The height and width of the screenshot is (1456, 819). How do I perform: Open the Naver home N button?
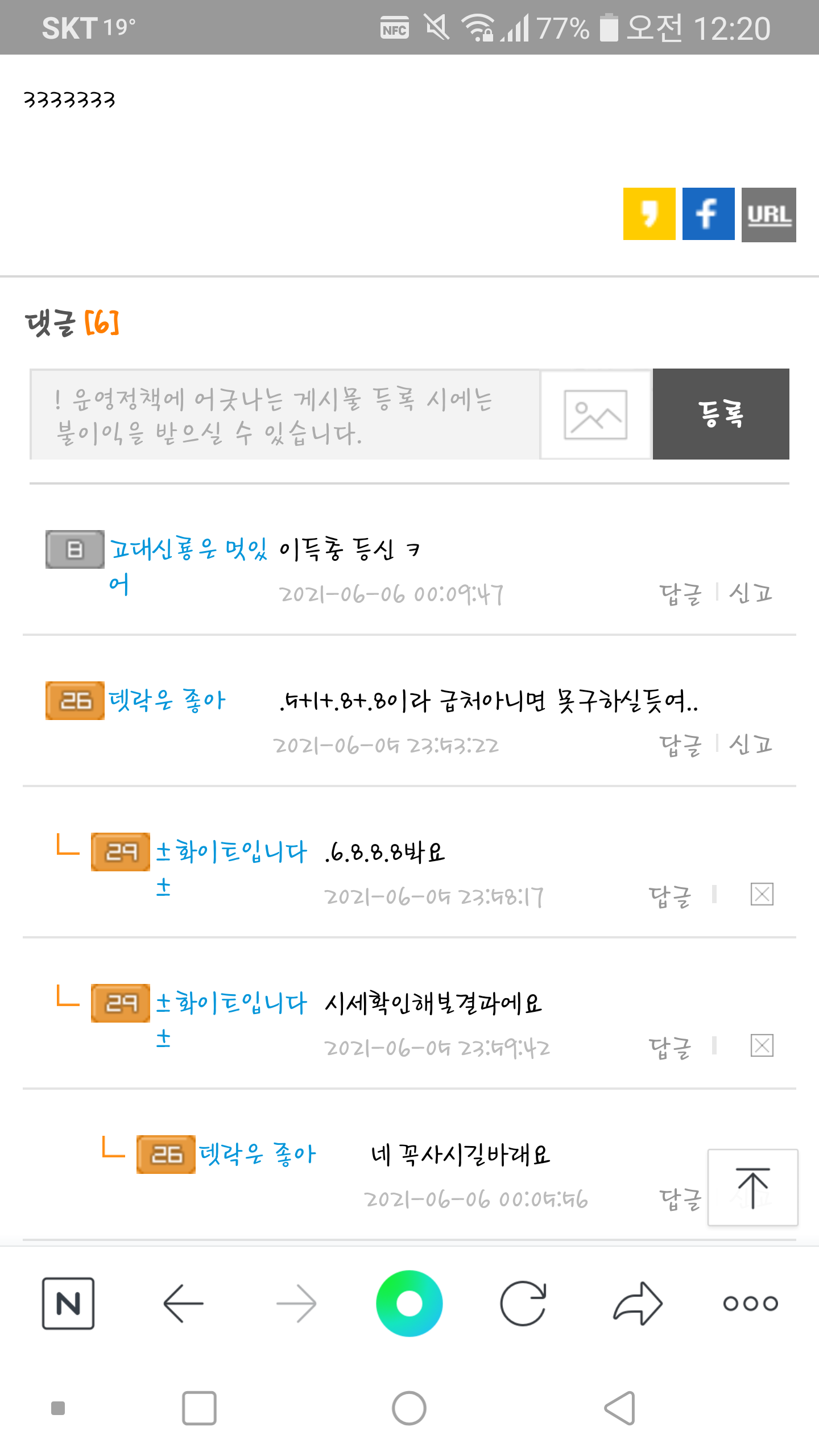(68, 1303)
